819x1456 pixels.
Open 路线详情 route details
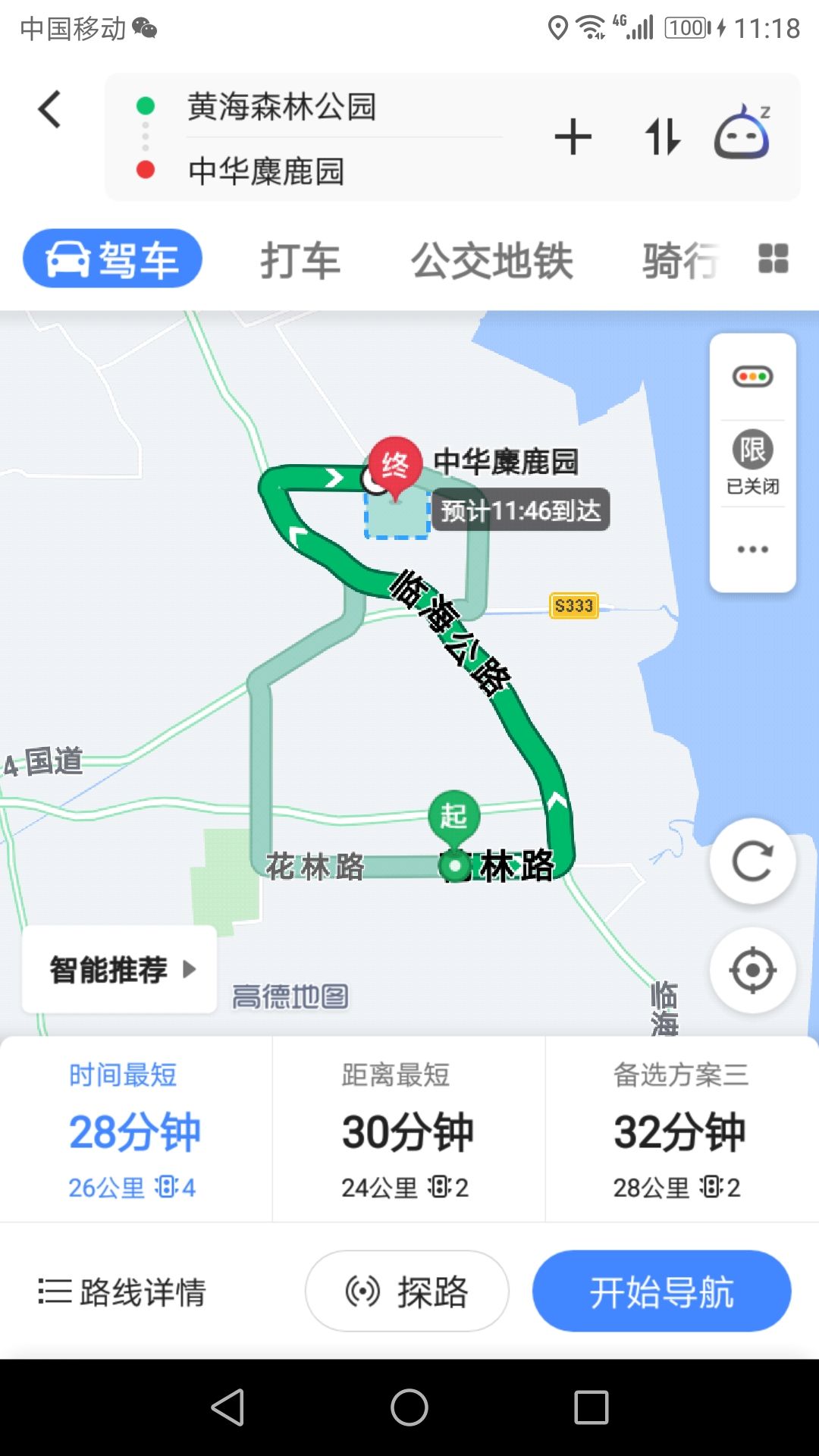point(123,1292)
